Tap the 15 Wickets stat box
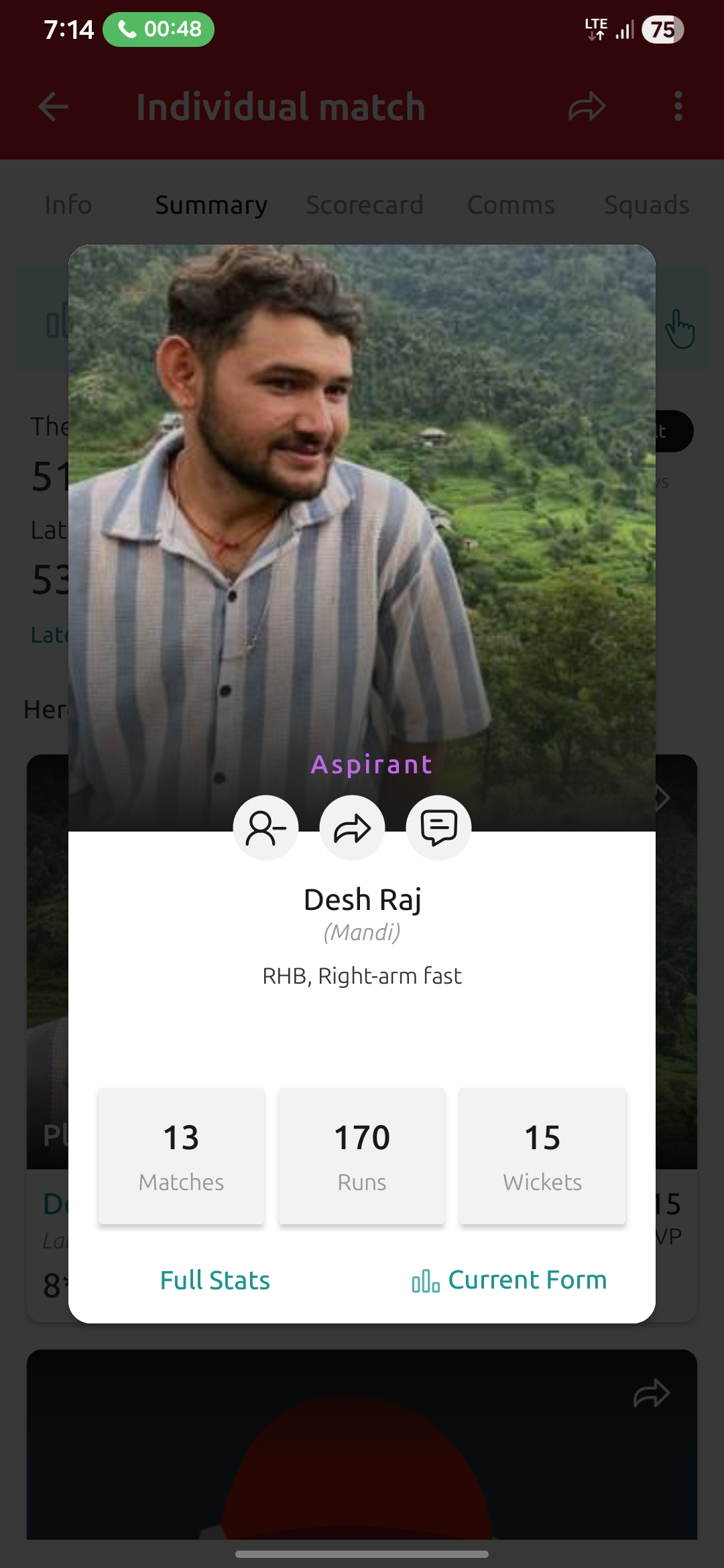The height and width of the screenshot is (1568, 724). coord(542,1155)
